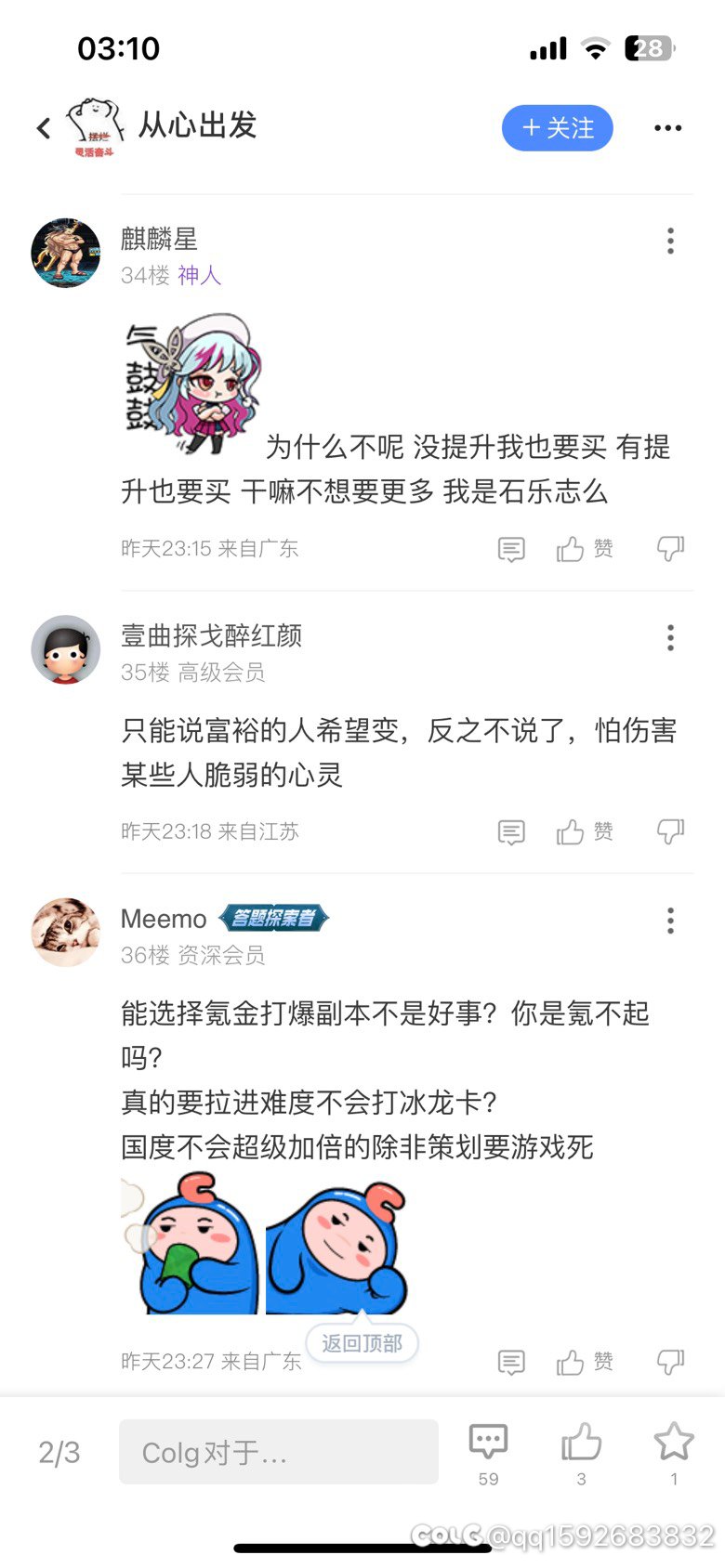725x1568 pixels.
Task: Reply to 壹曲探戈醉红颜's comment
Action: [511, 832]
